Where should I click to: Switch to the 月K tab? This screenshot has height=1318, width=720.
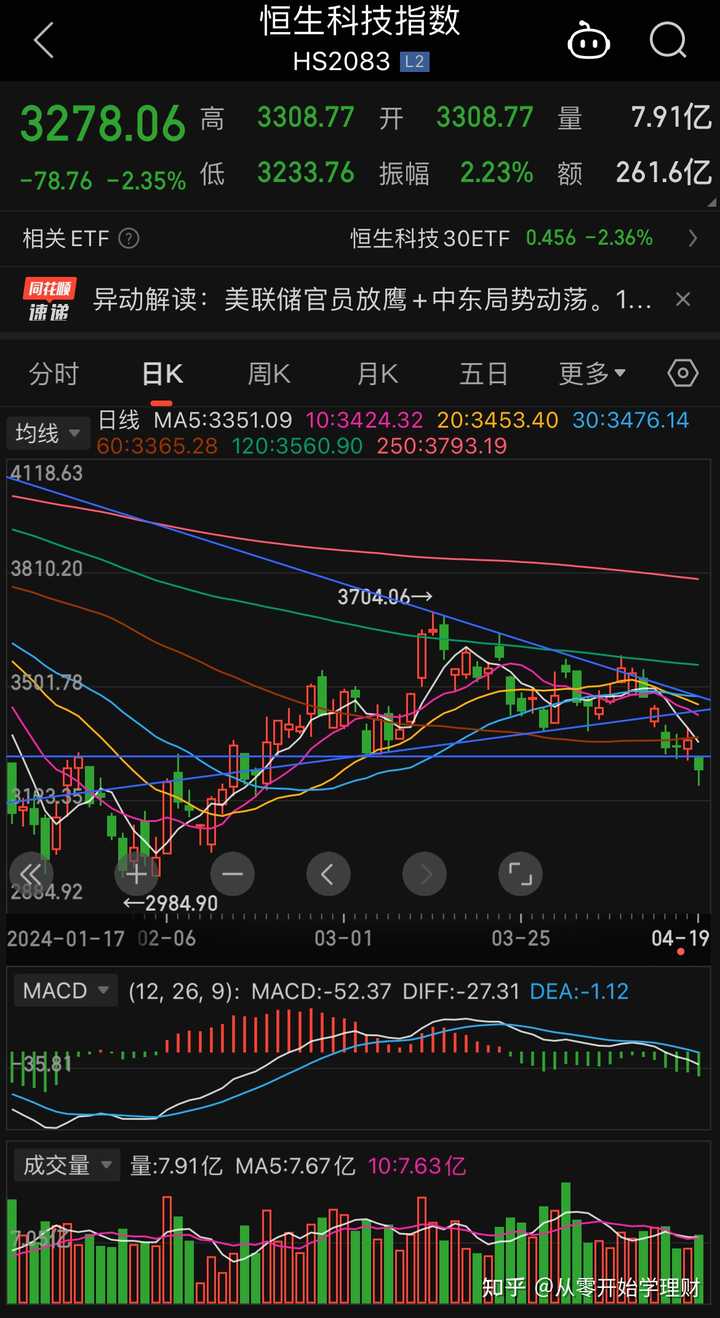tap(377, 374)
